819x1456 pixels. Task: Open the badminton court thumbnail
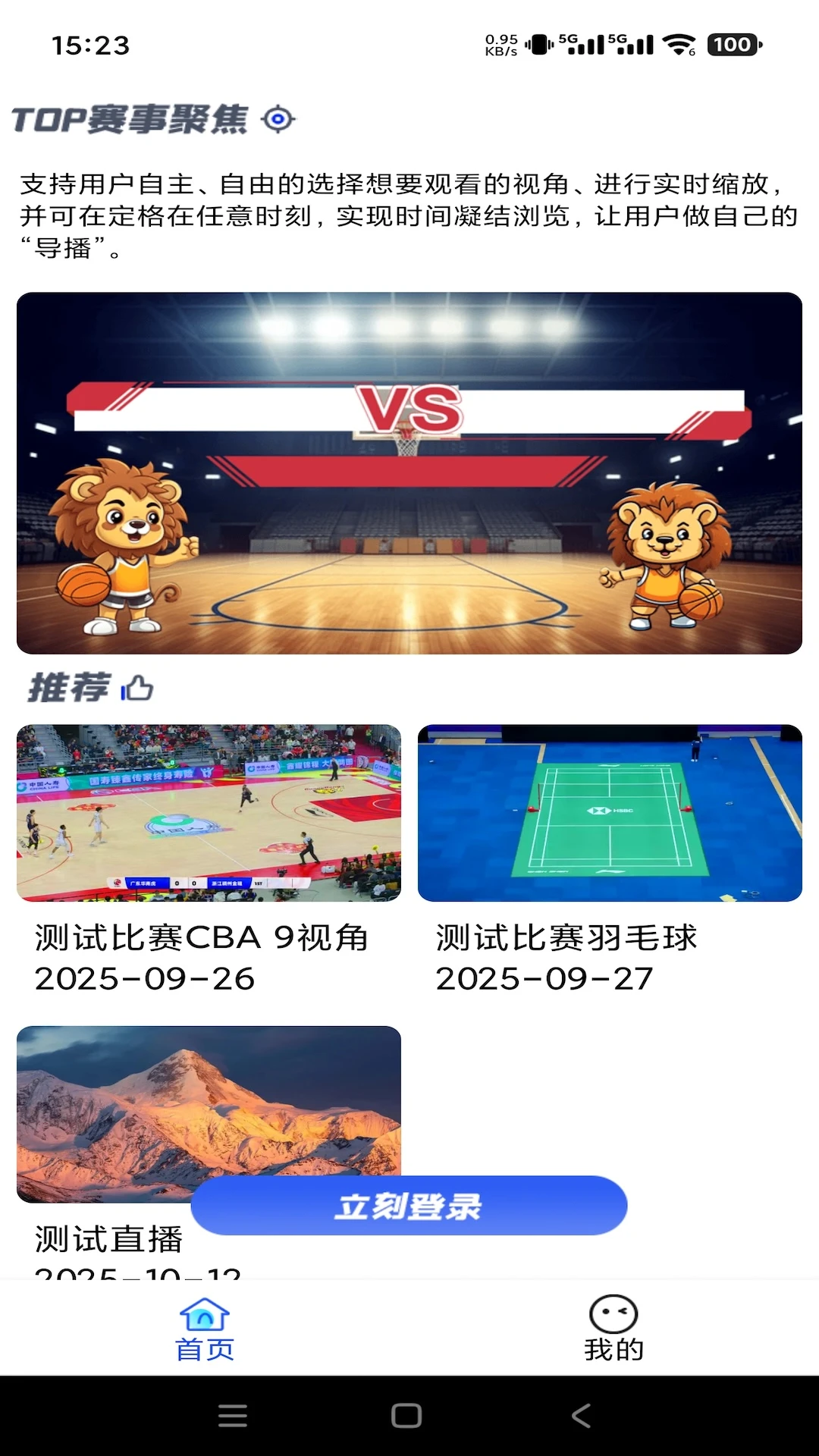[610, 814]
